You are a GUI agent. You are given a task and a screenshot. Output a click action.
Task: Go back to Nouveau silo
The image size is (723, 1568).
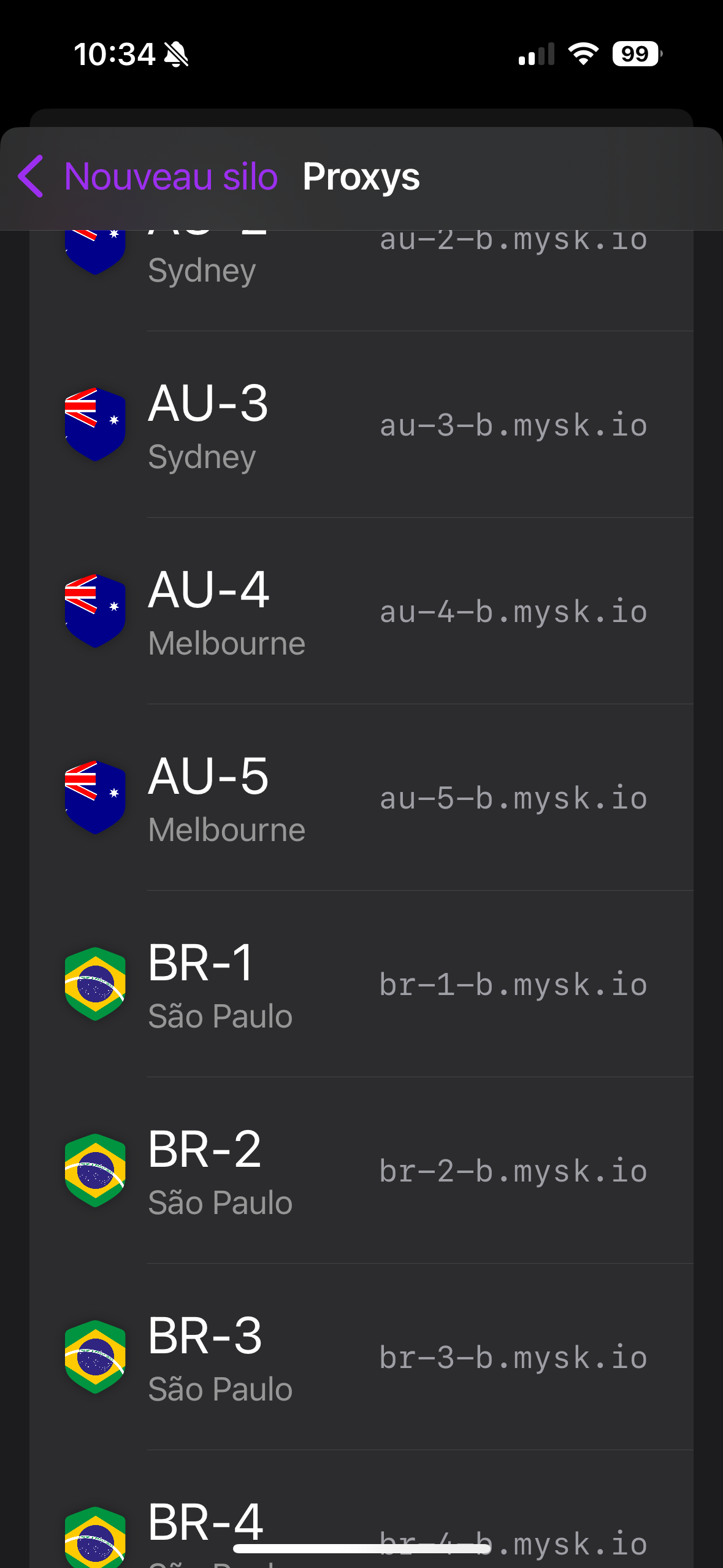click(x=147, y=177)
